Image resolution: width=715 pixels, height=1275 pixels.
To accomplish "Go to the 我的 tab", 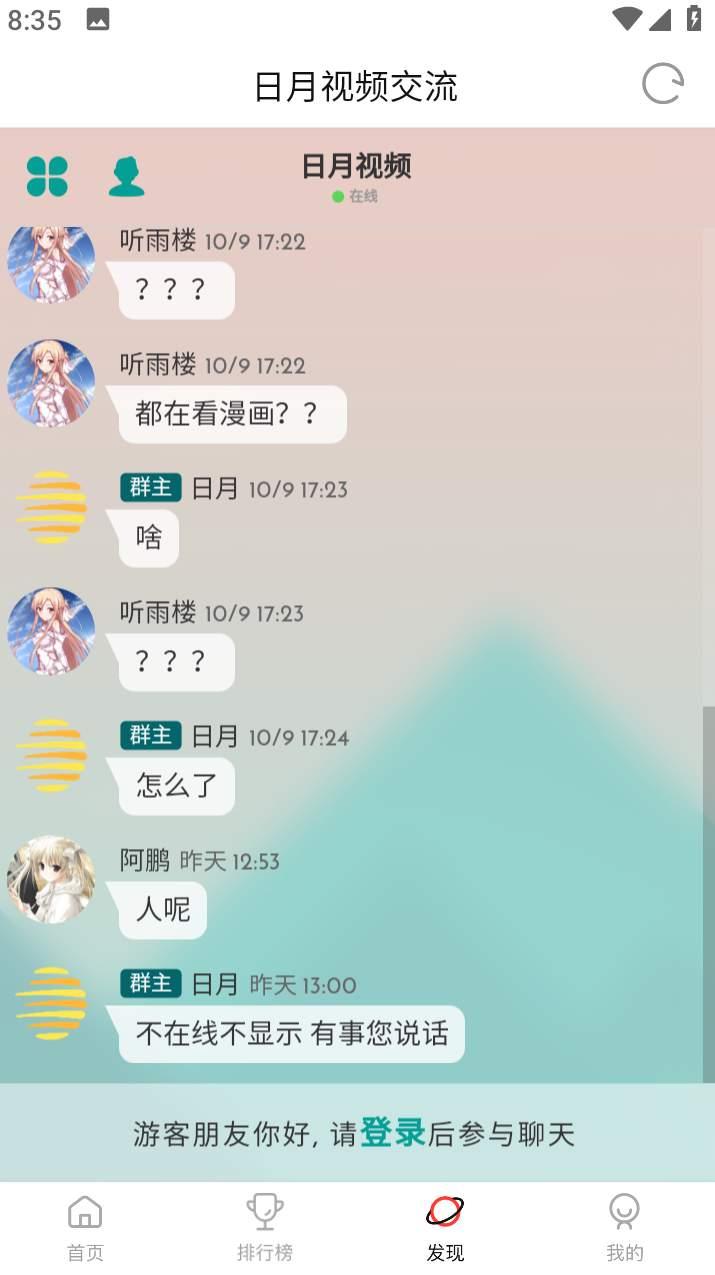I will 625,1228.
